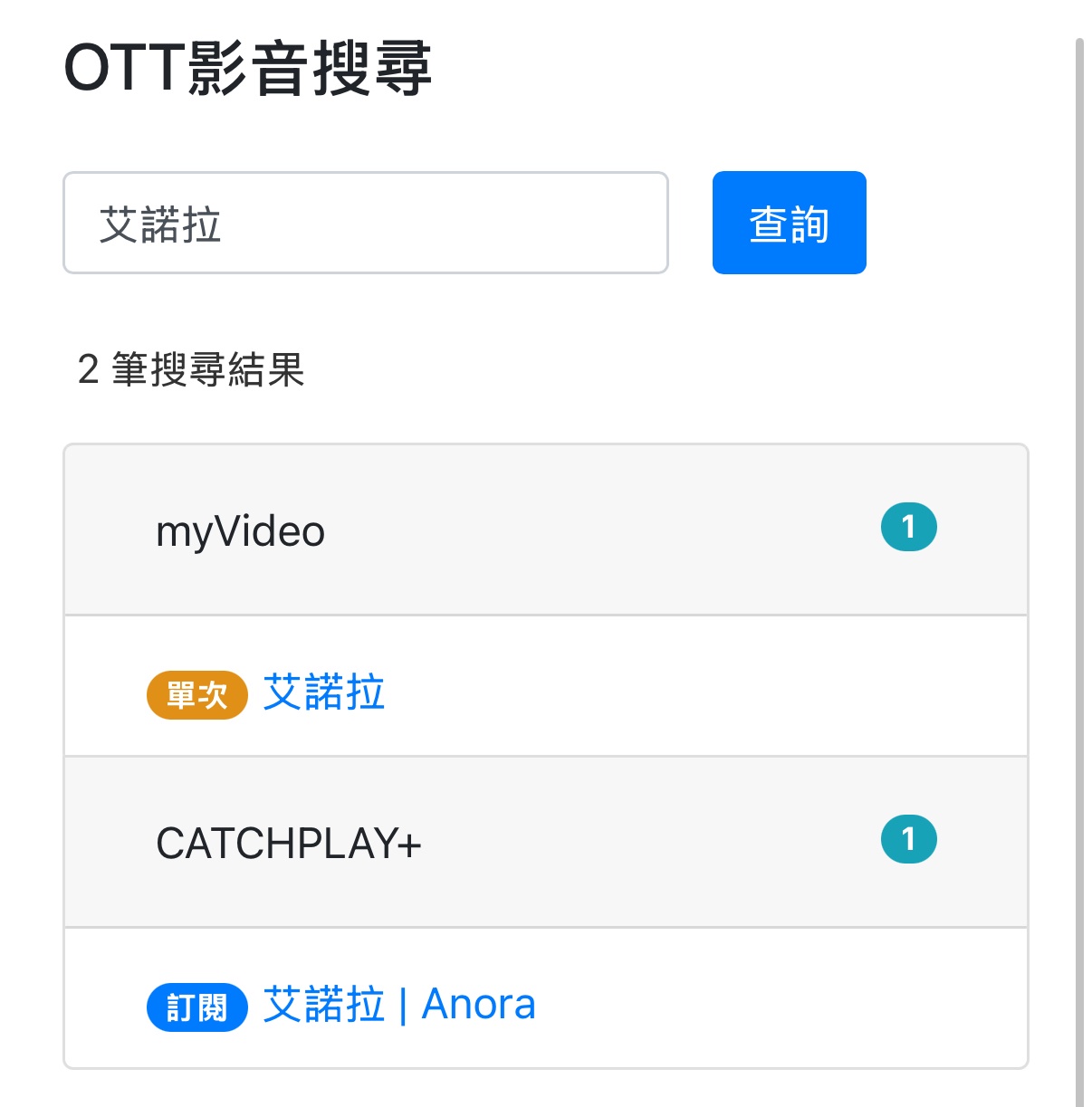Viewport: 1092px width, 1107px height.
Task: Tap the search field containing 艾諾拉
Action: coord(365,223)
